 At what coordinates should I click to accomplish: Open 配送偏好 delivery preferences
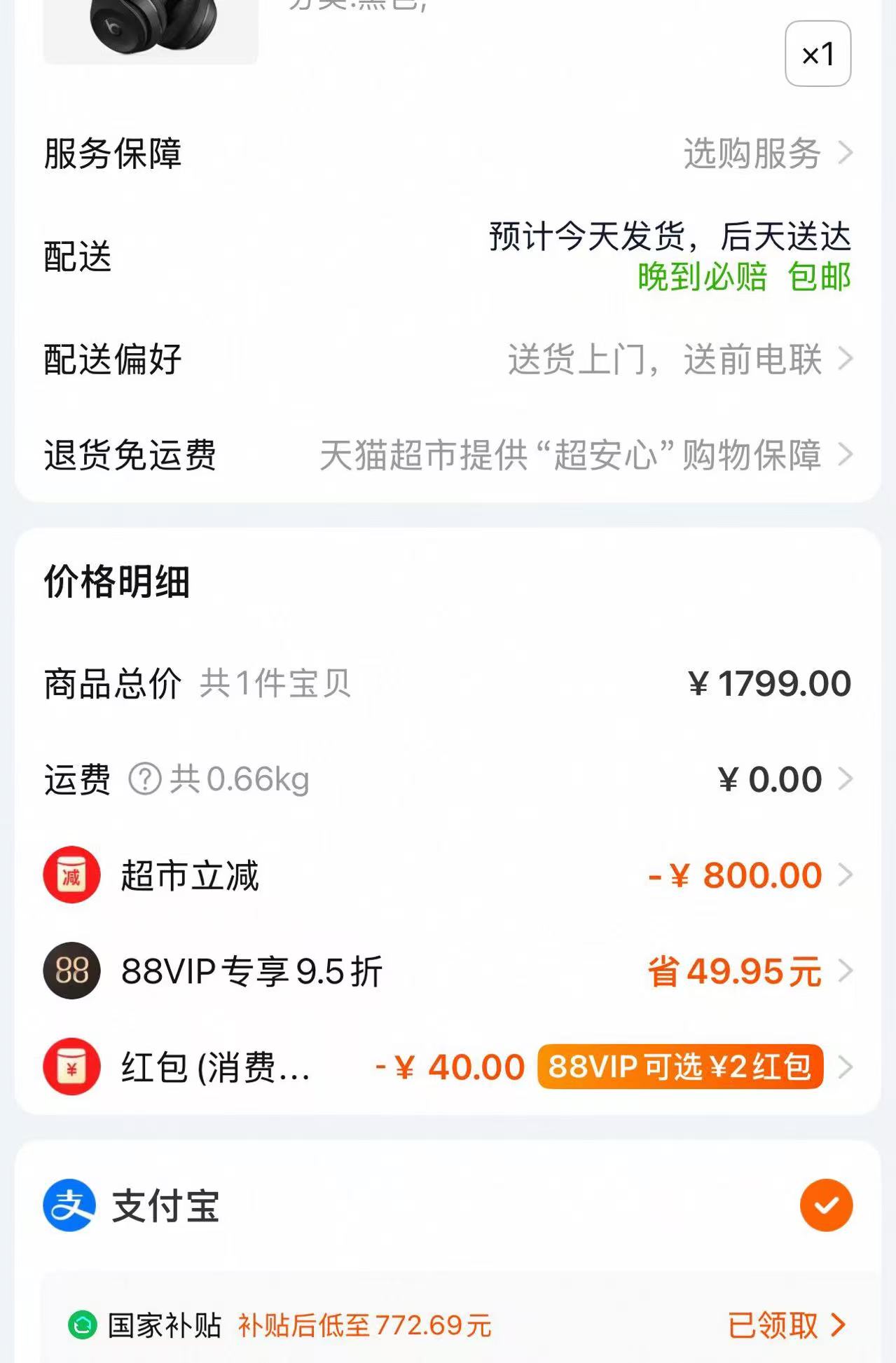tap(678, 359)
